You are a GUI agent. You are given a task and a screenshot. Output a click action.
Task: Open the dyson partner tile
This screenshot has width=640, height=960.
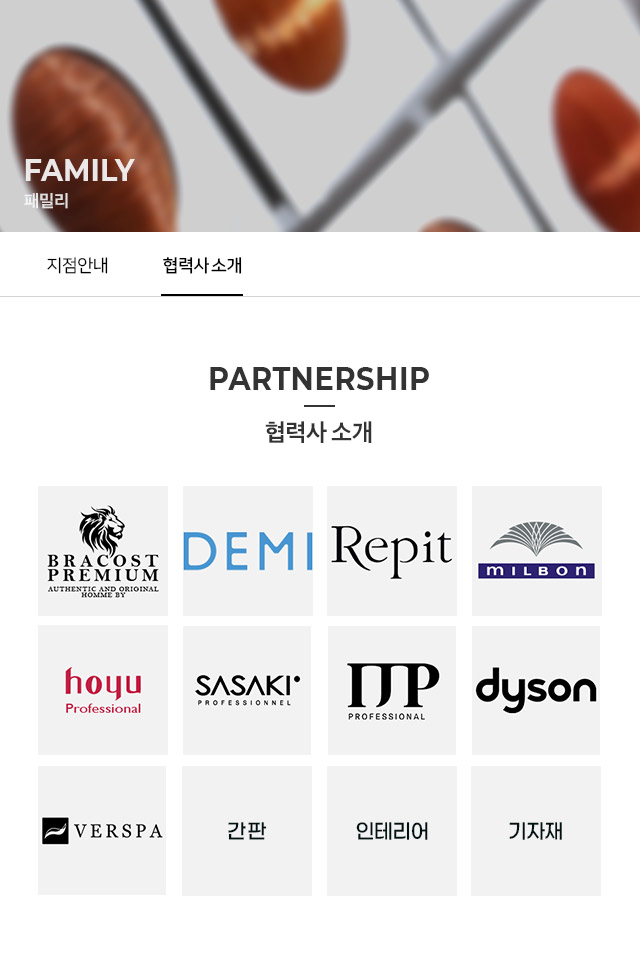pyautogui.click(x=536, y=690)
